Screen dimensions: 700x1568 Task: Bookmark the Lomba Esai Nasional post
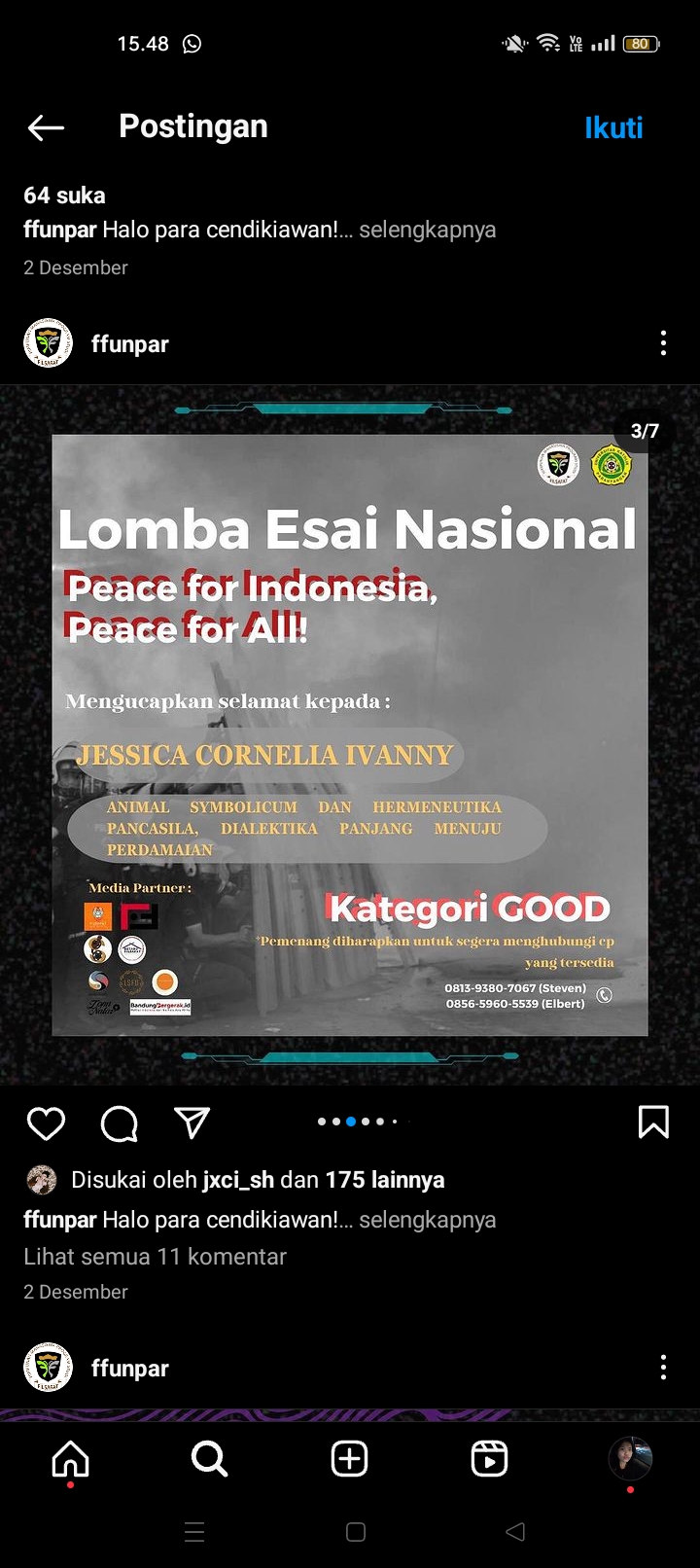(653, 1122)
